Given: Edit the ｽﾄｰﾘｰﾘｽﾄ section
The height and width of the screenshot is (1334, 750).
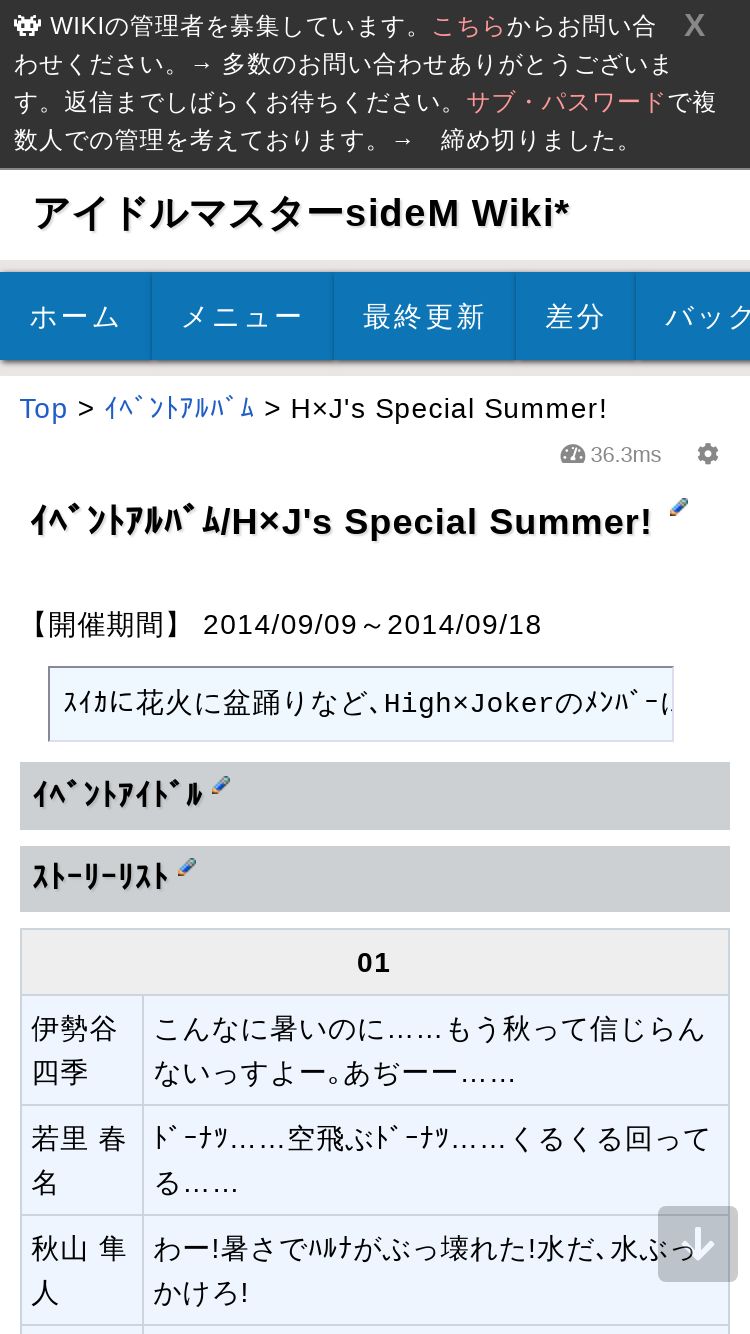Looking at the screenshot, I should point(187,868).
